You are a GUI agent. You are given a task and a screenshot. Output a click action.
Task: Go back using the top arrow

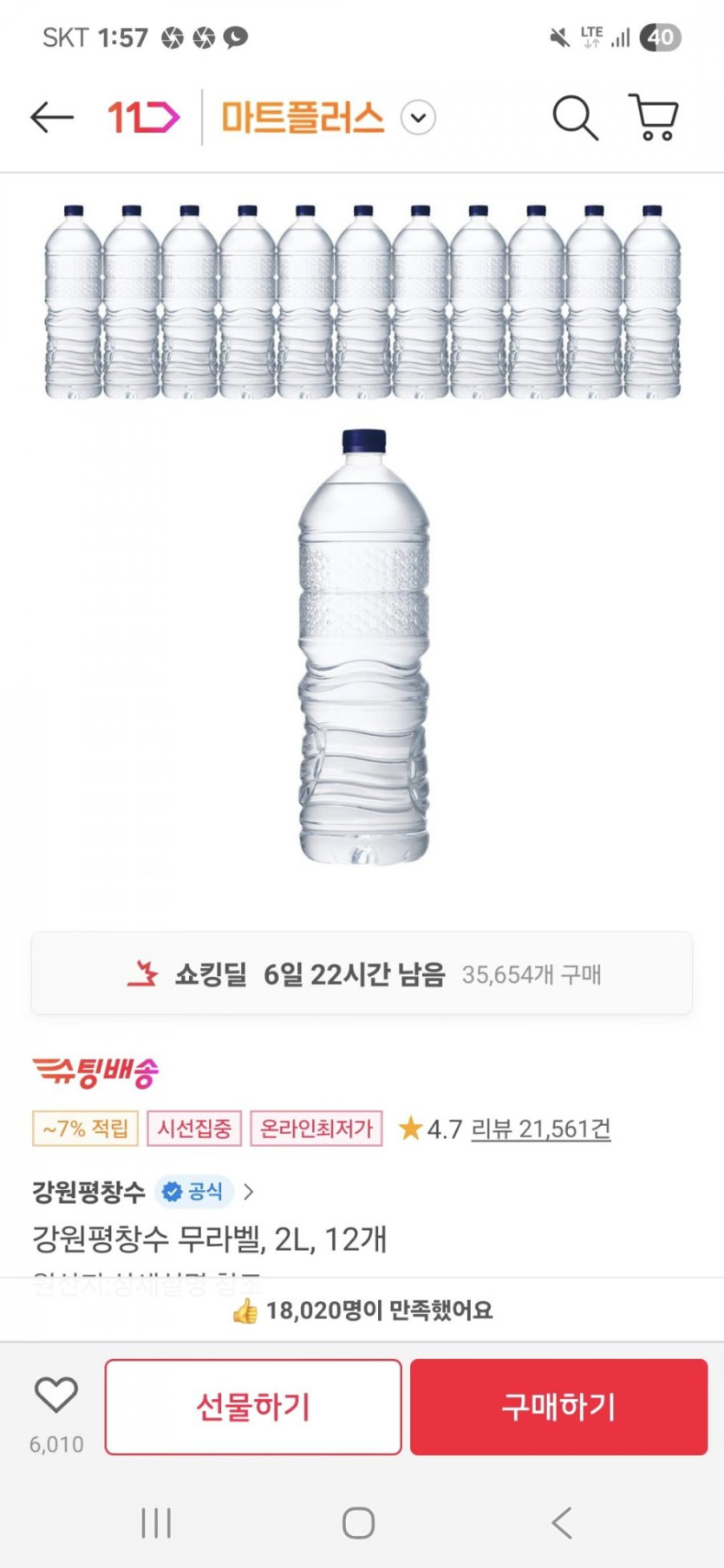51,117
